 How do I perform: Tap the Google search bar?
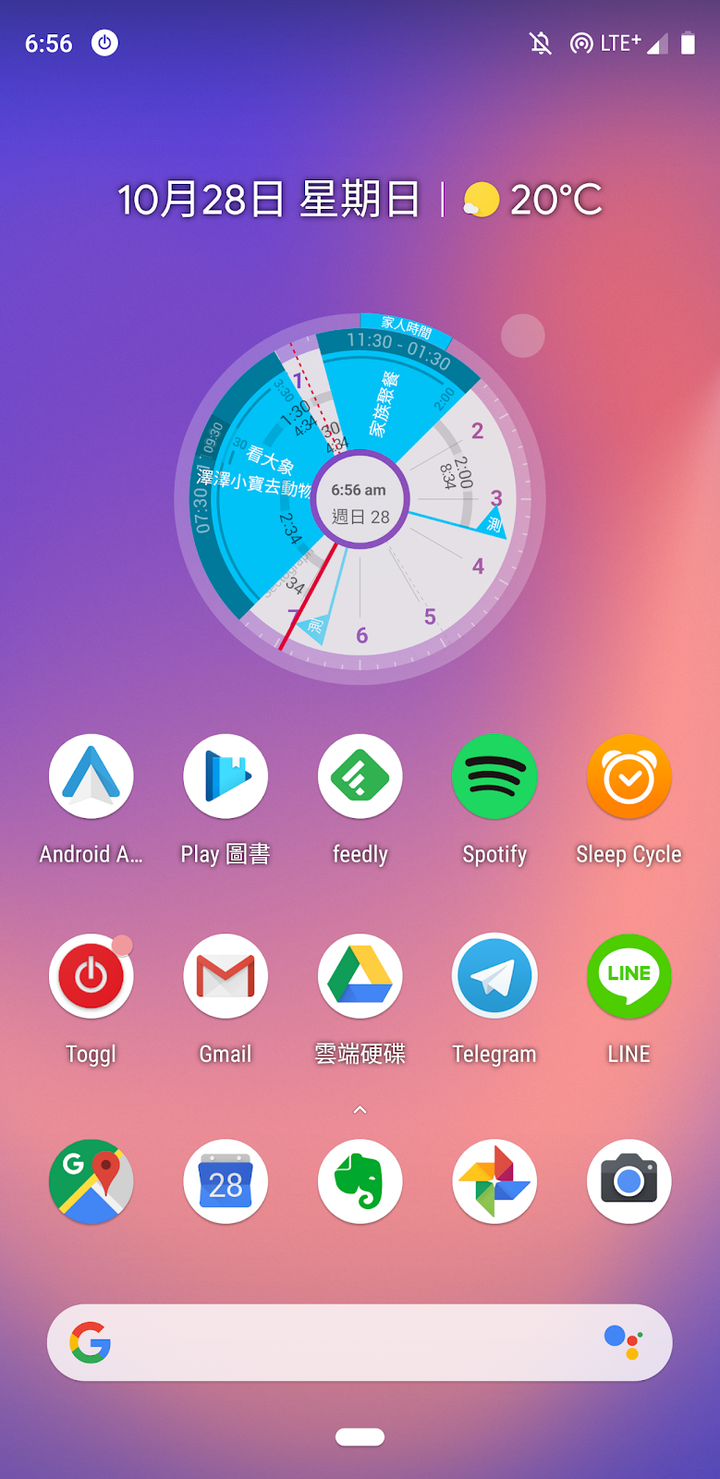tap(340, 1342)
